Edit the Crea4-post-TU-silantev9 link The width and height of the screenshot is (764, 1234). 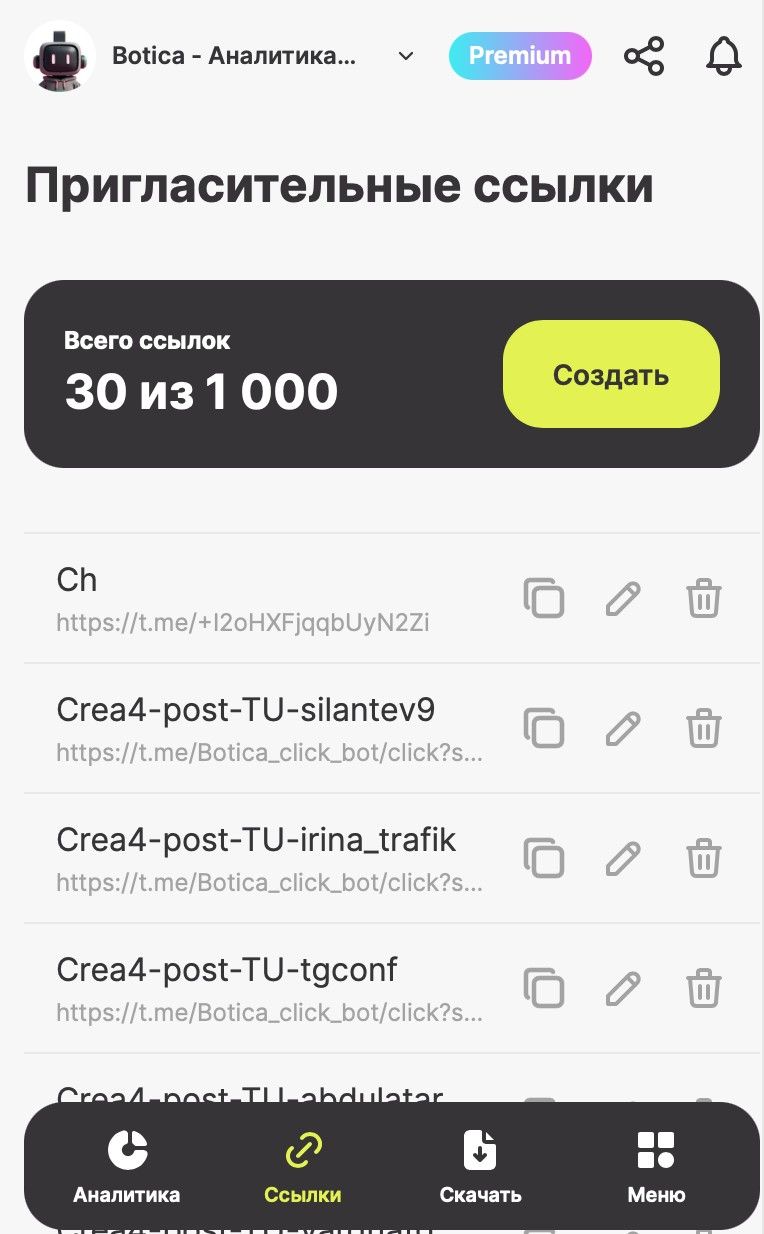point(623,728)
